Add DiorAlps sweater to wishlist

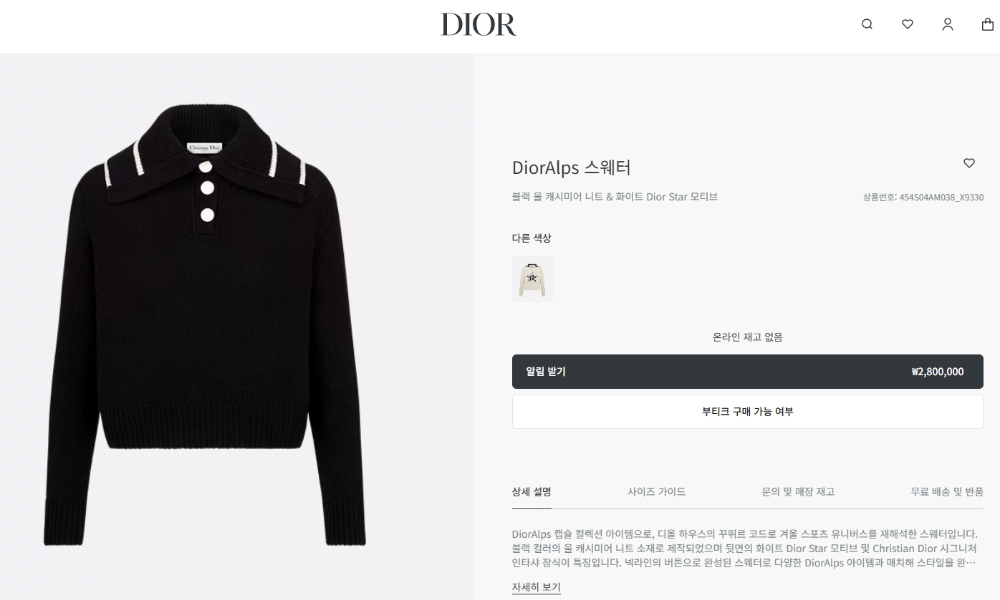coord(968,163)
